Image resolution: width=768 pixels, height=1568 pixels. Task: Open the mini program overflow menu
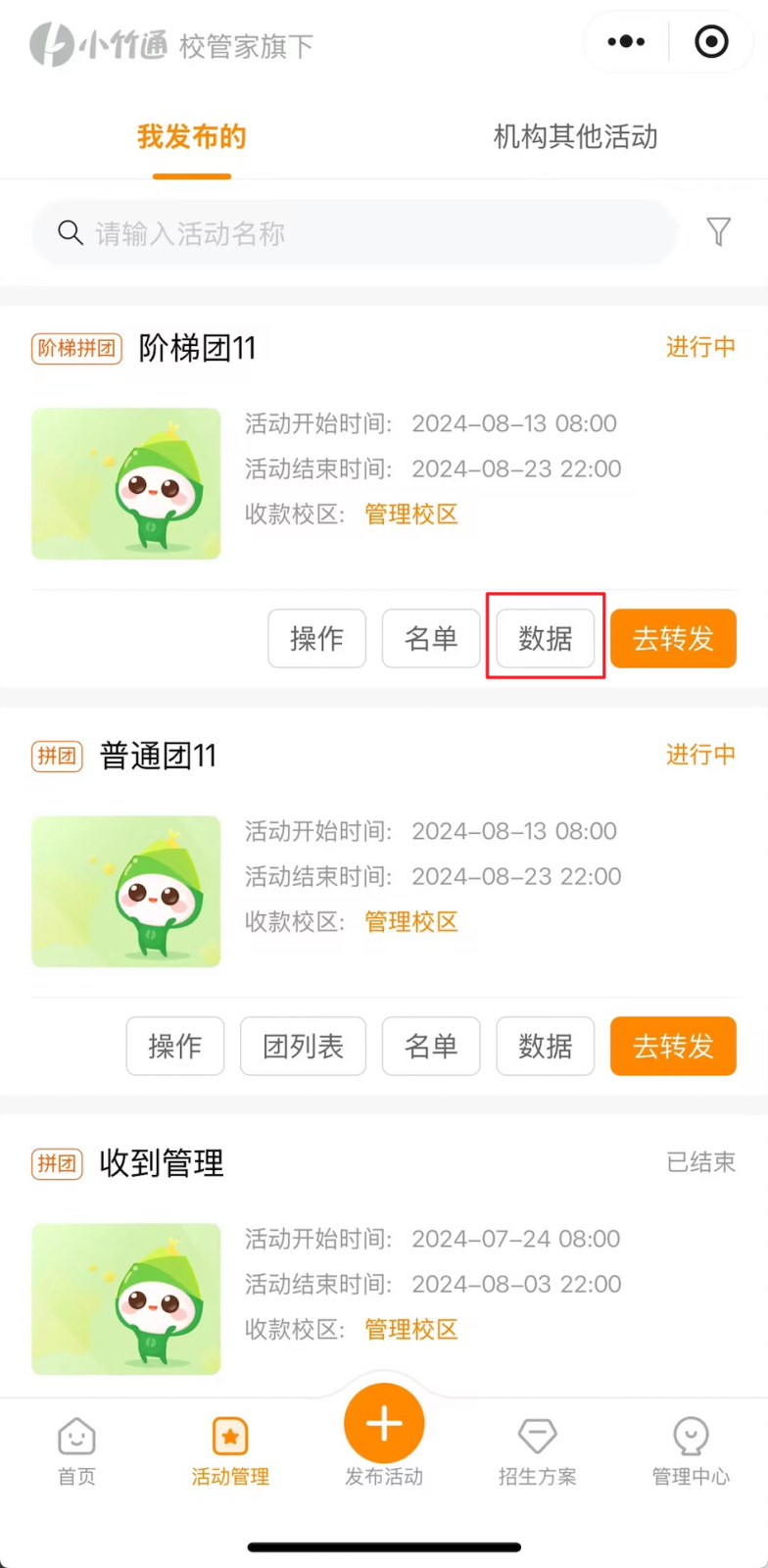(626, 41)
